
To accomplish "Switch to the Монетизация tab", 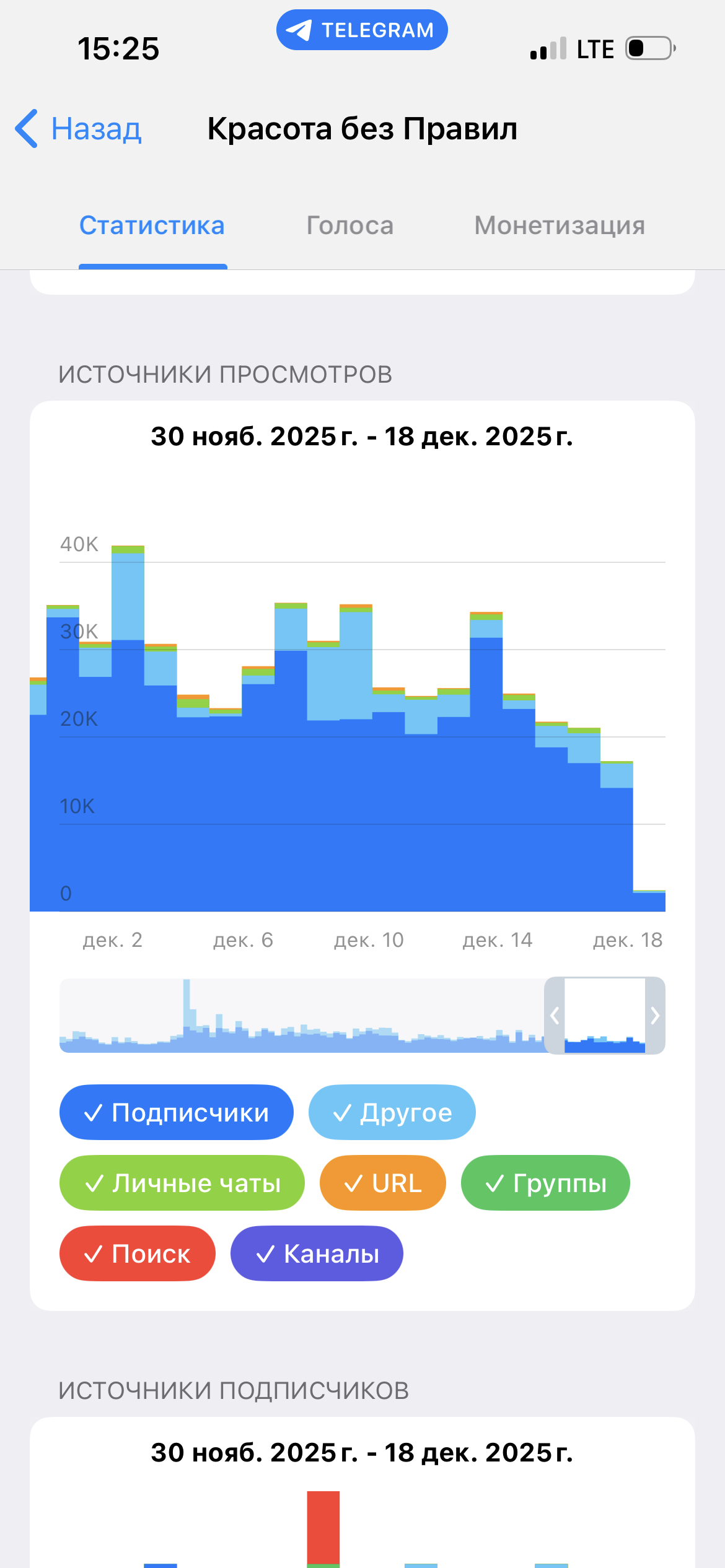I will coord(560,225).
